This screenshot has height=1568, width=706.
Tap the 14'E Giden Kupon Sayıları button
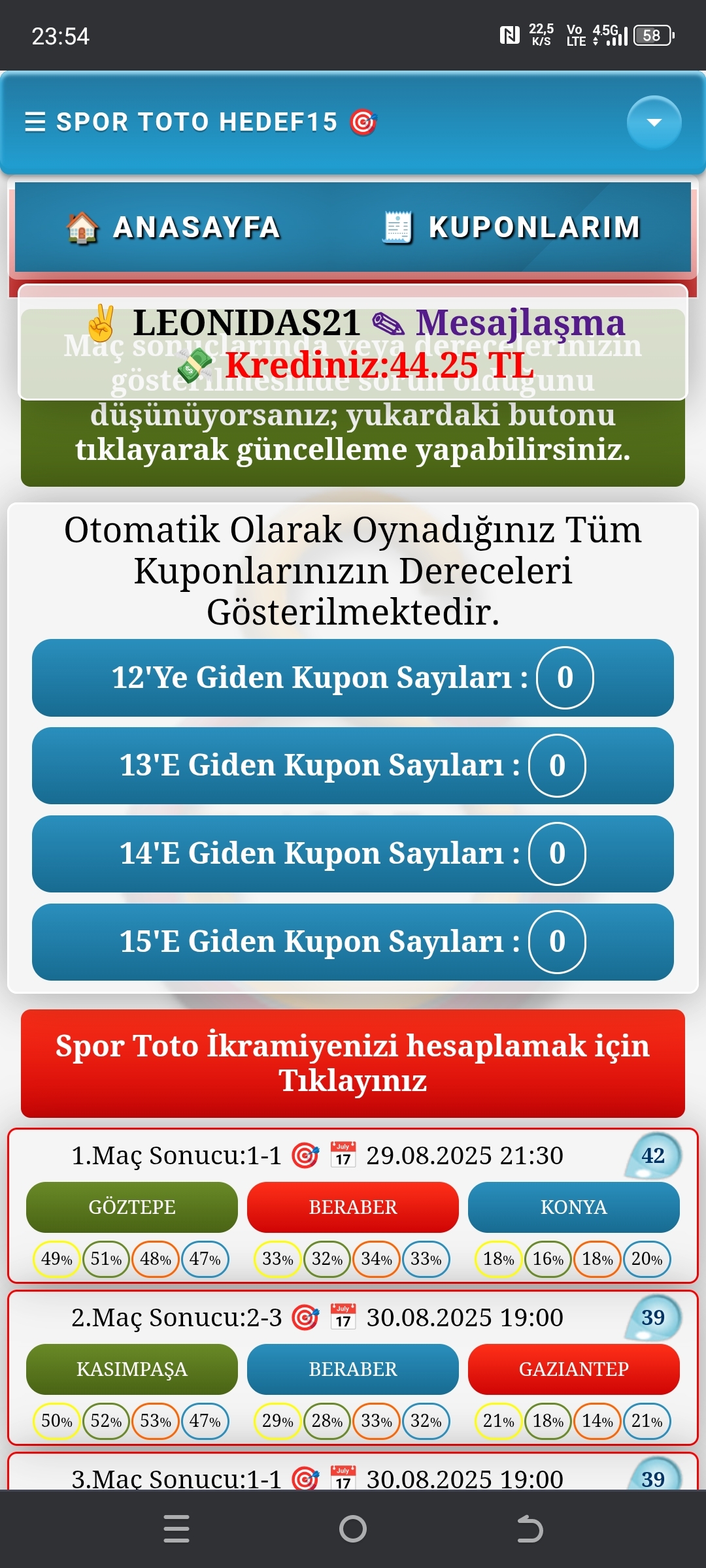pyautogui.click(x=353, y=854)
